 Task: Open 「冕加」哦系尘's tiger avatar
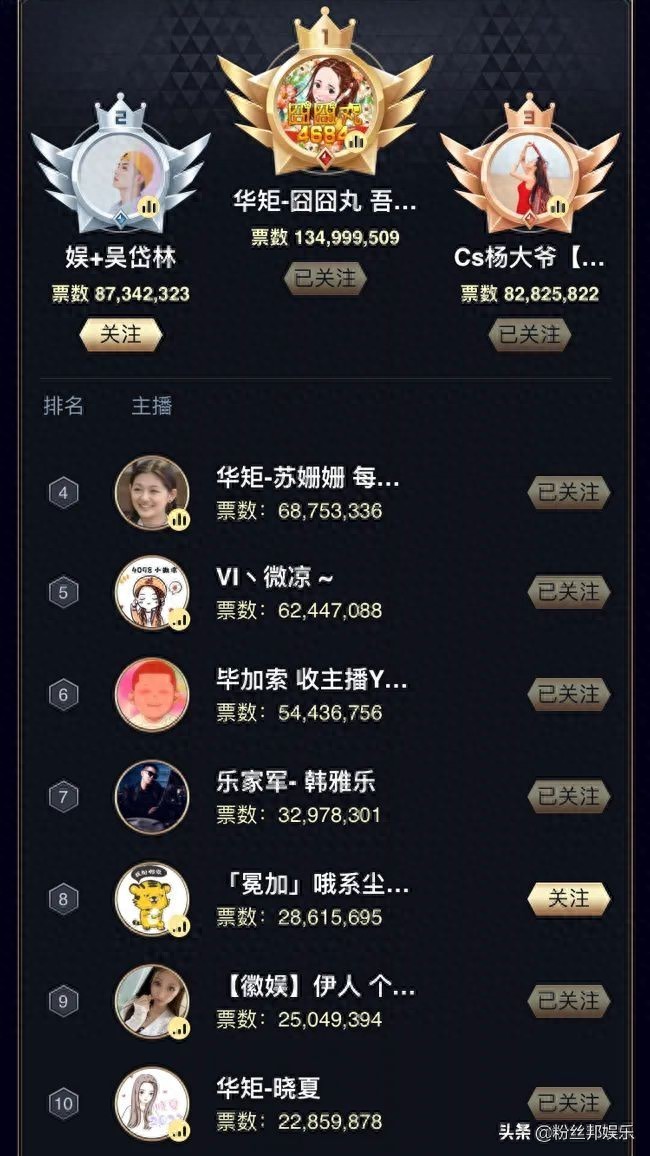(152, 899)
